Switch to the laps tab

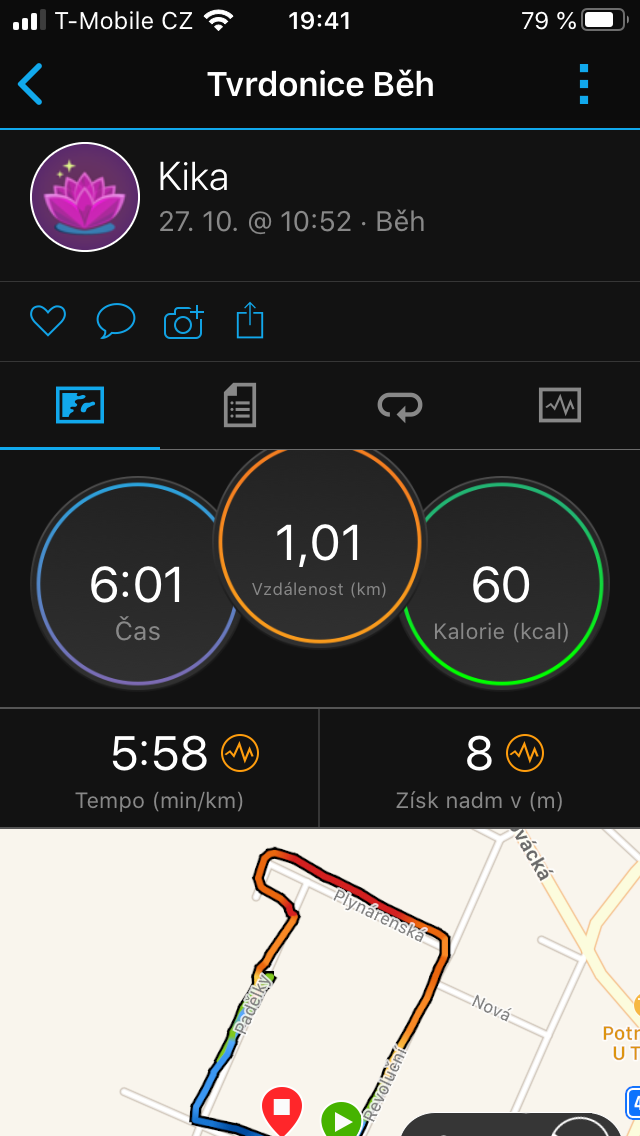pos(399,406)
